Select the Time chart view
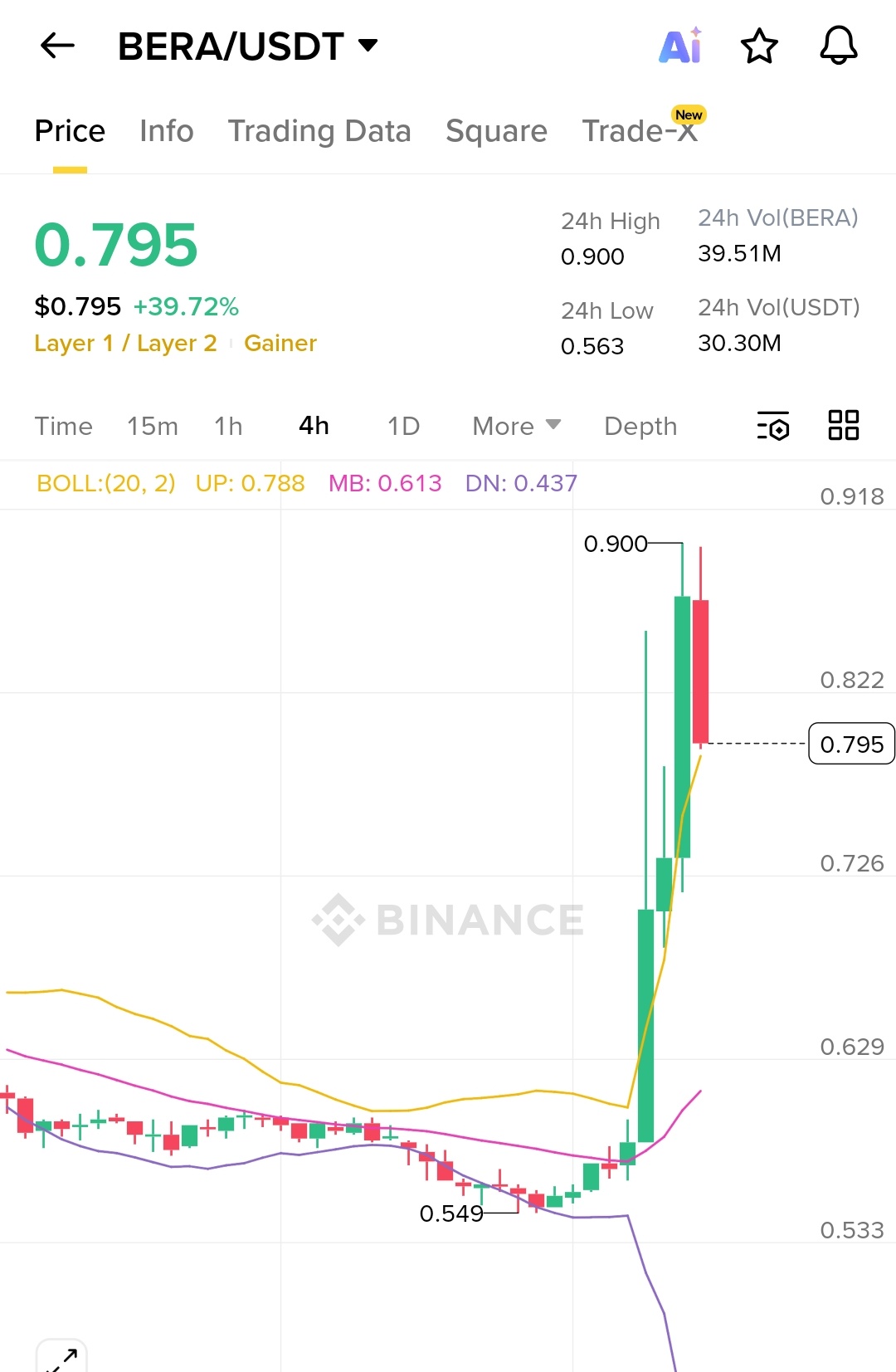The height and width of the screenshot is (1372, 896). point(63,426)
